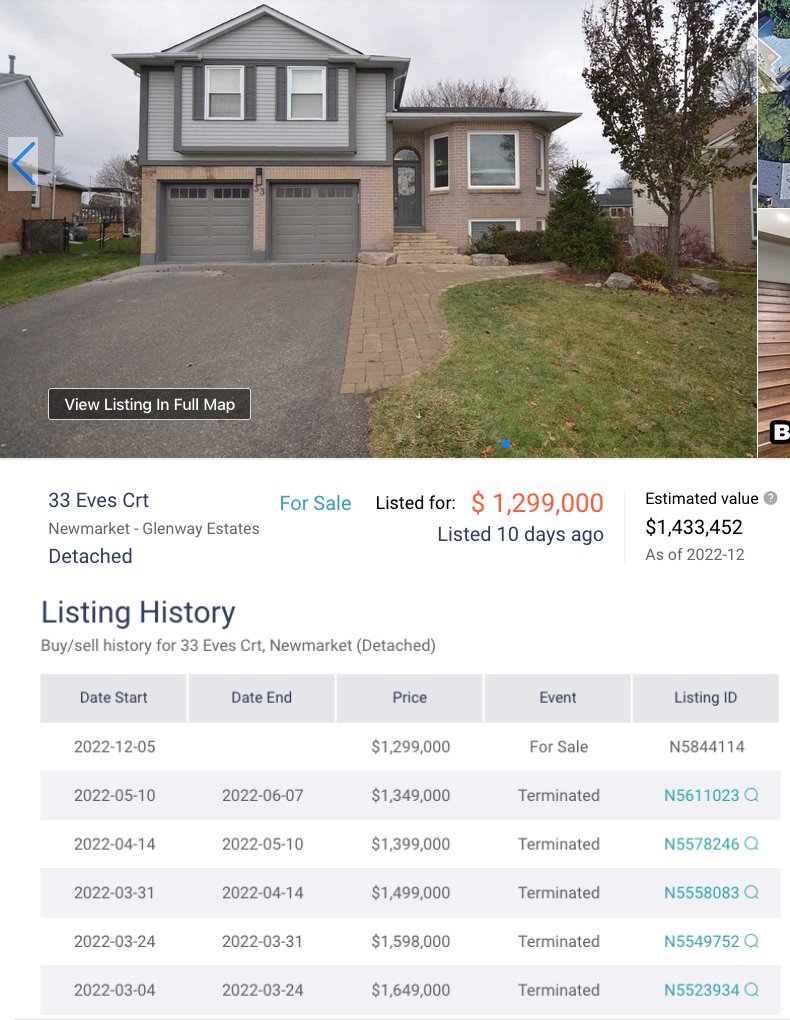Open the estimated value help icon

pyautogui.click(x=770, y=498)
